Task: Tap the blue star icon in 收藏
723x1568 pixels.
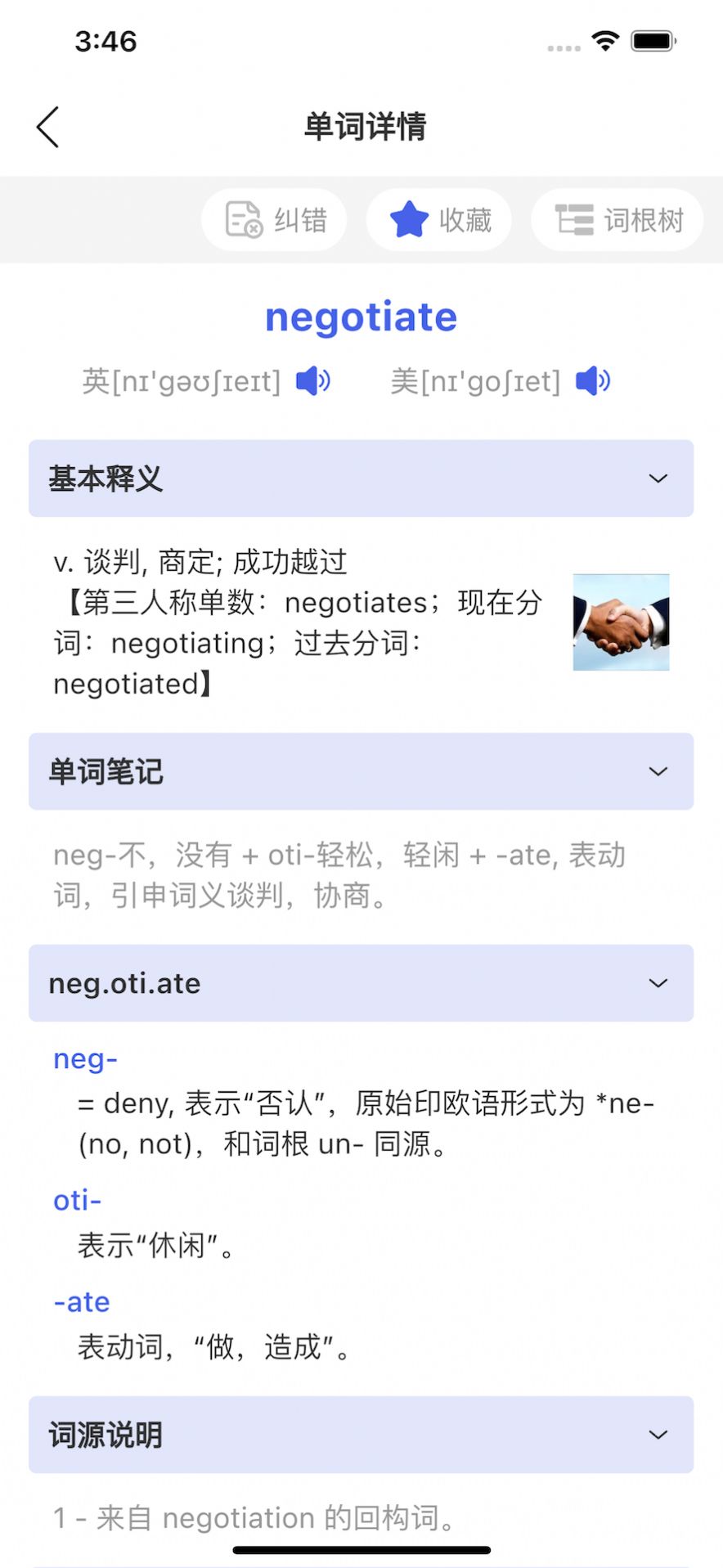Action: pyautogui.click(x=409, y=218)
